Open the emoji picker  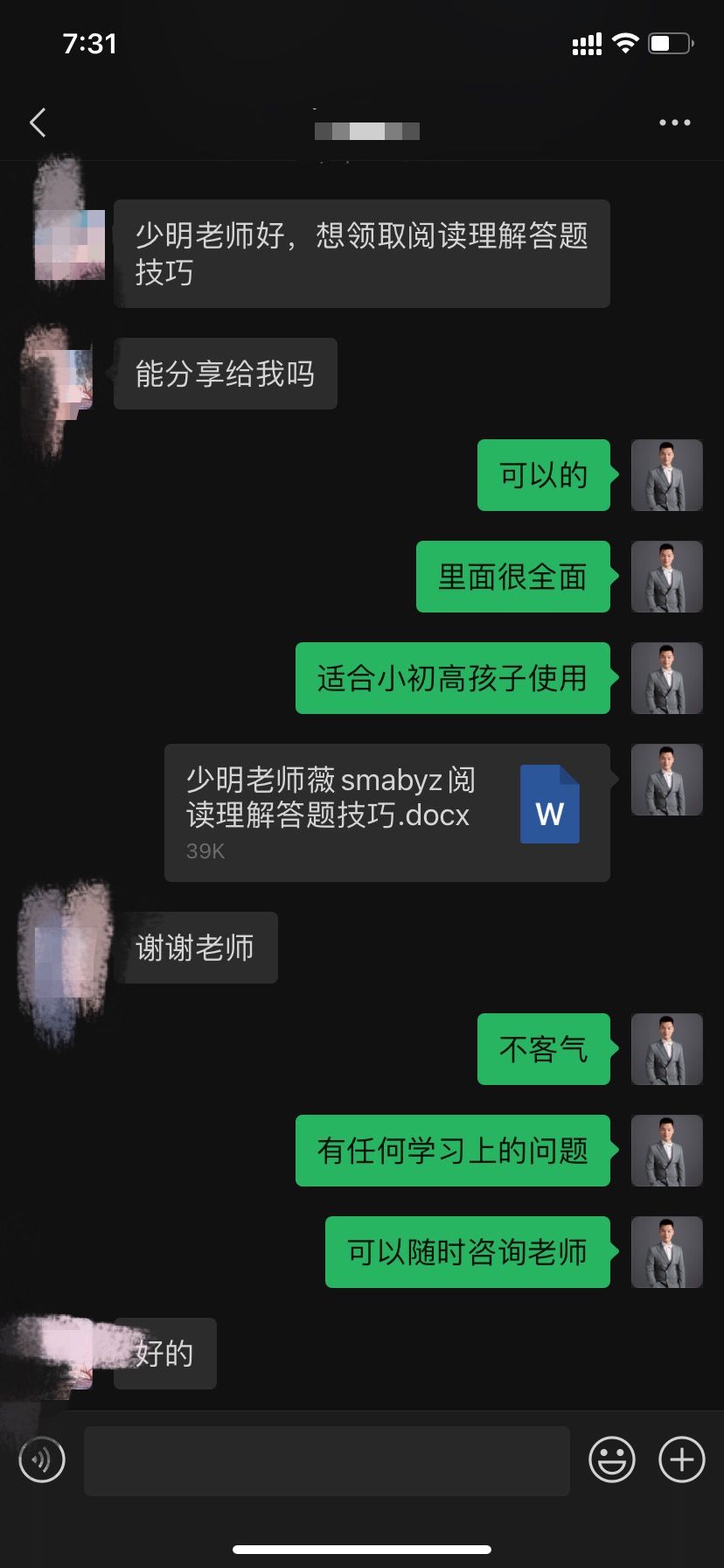611,1459
